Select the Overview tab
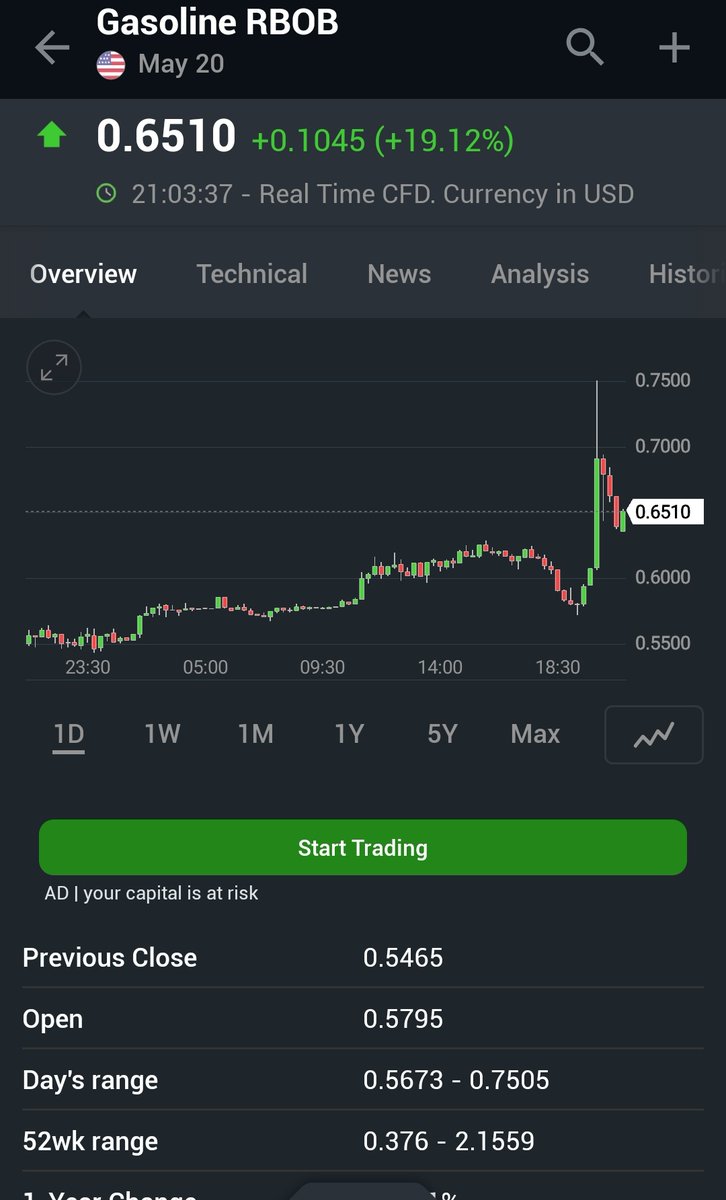 pyautogui.click(x=83, y=274)
